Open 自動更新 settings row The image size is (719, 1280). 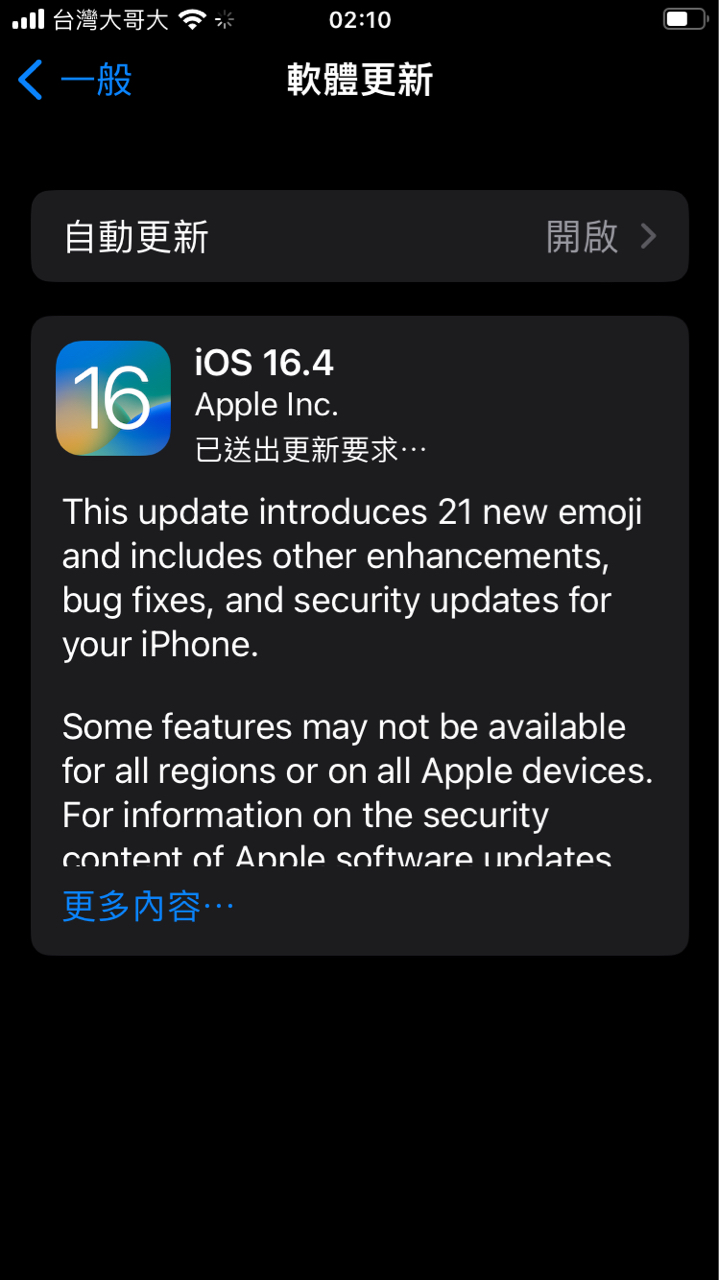pos(359,237)
